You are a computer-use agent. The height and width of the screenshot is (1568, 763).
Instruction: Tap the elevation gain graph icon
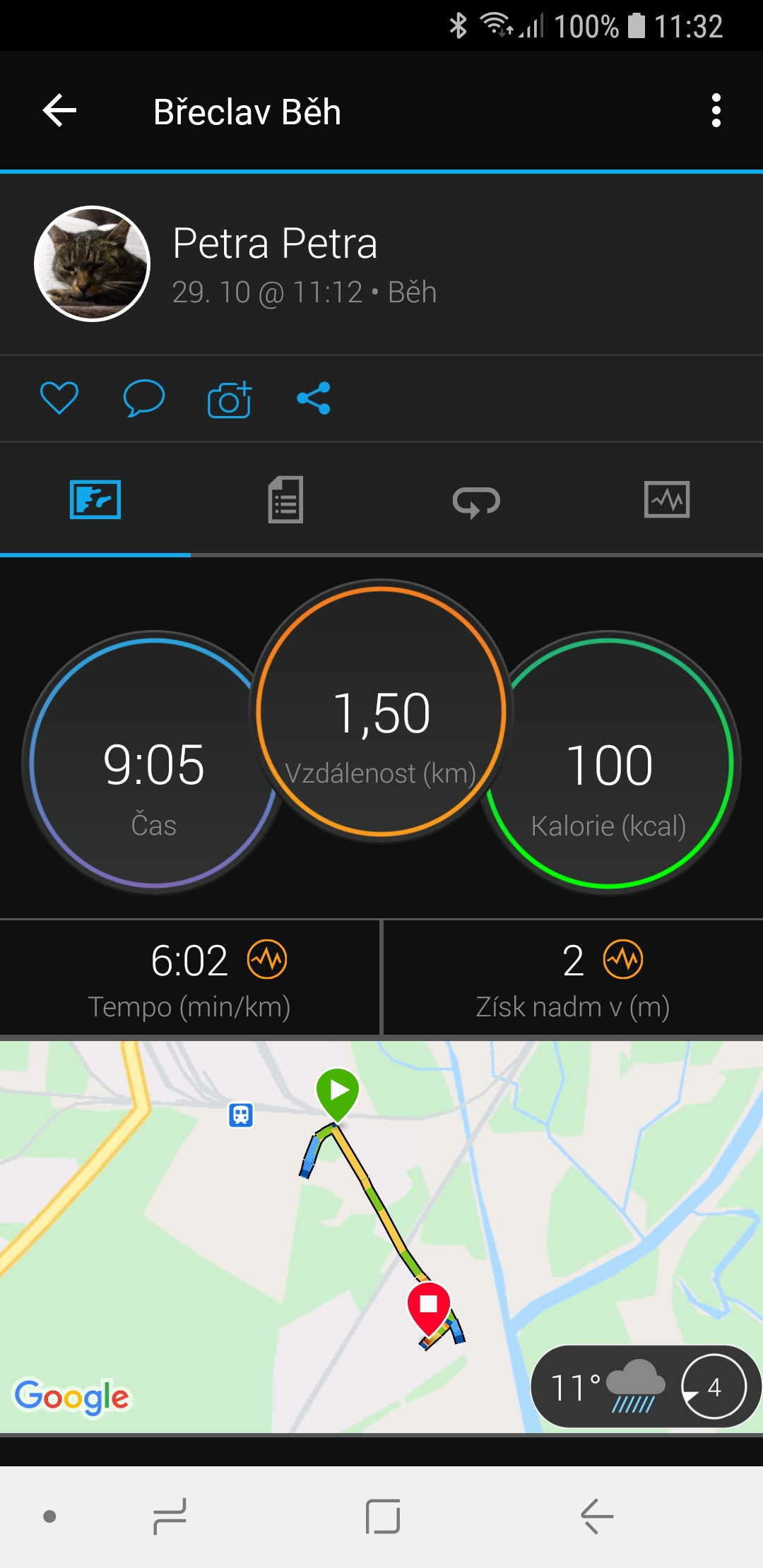click(x=623, y=960)
